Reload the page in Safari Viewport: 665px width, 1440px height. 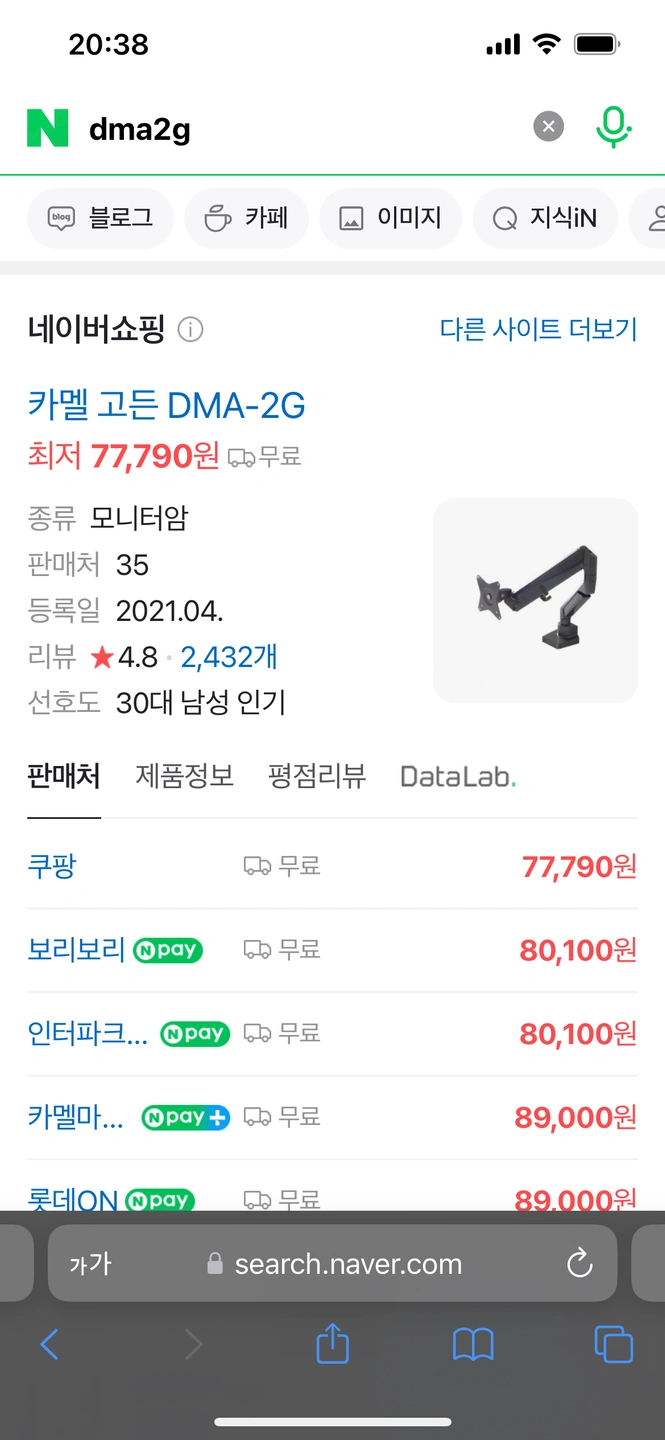coord(580,1264)
